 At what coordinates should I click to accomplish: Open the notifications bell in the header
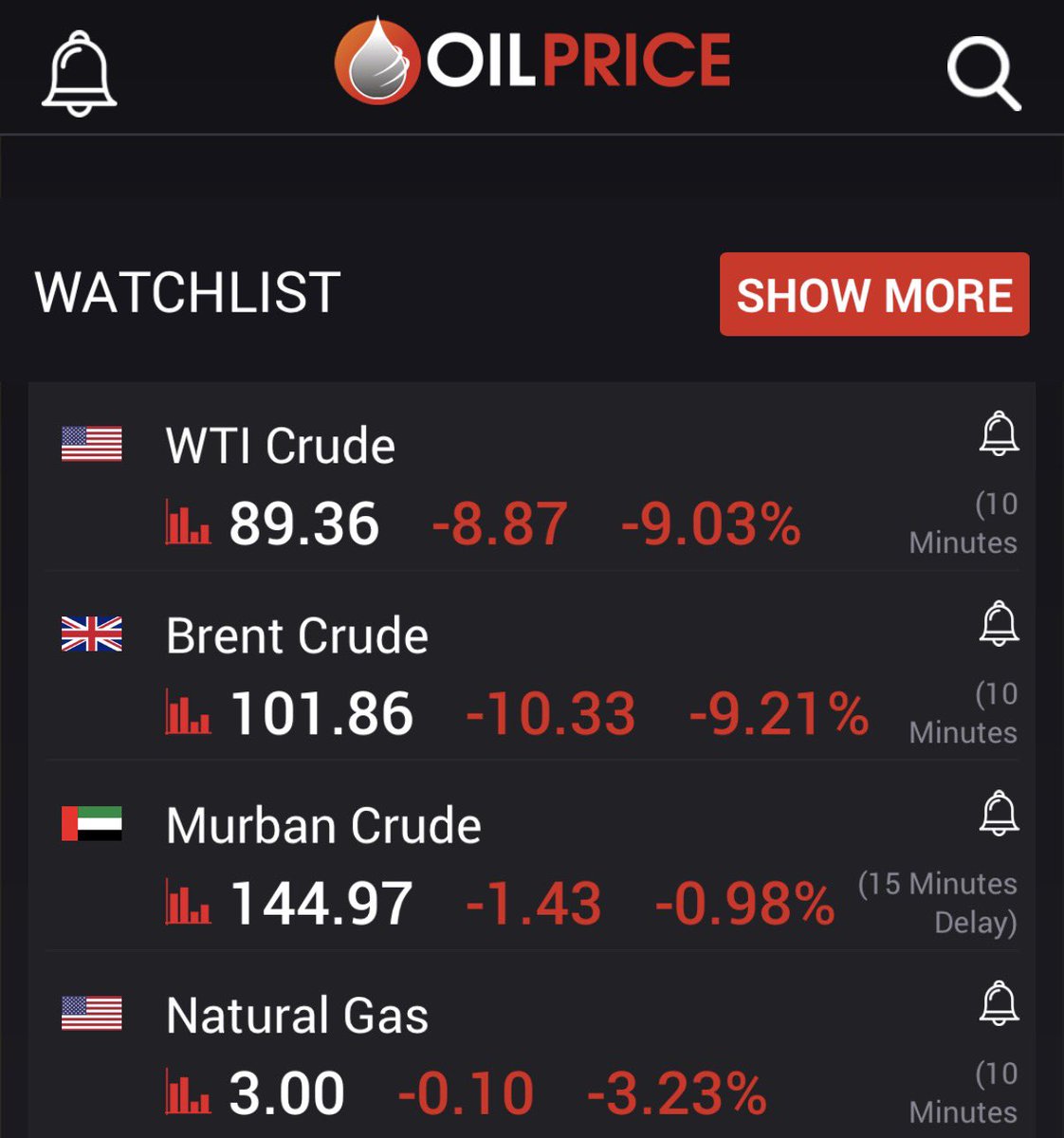pyautogui.click(x=80, y=72)
